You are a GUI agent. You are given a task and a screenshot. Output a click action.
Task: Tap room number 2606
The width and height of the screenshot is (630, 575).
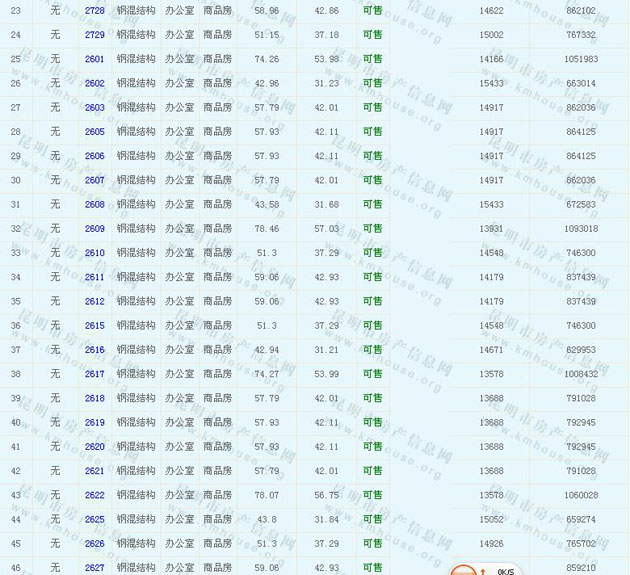coord(95,156)
